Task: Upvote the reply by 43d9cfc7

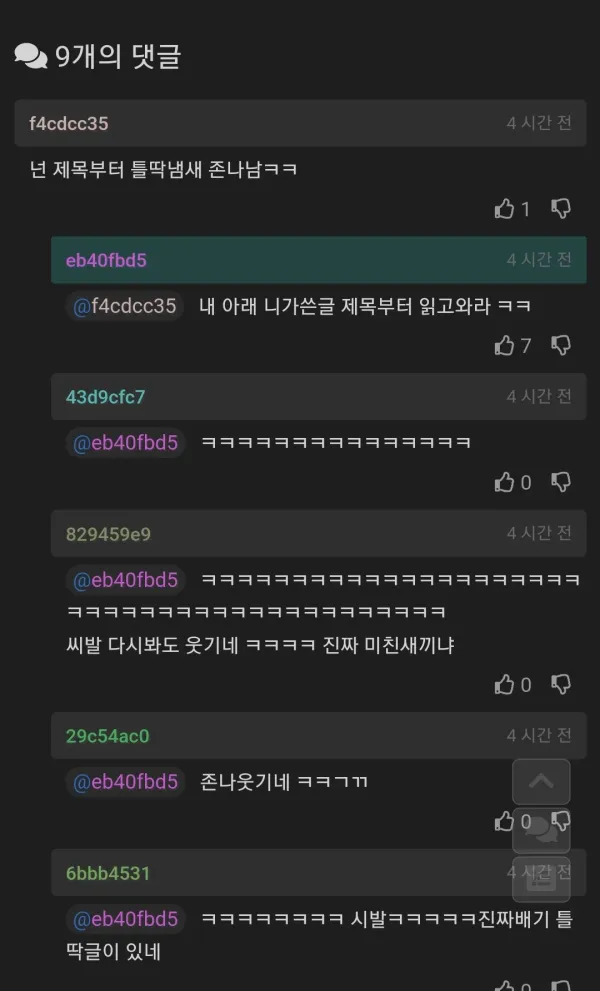Action: pos(504,482)
